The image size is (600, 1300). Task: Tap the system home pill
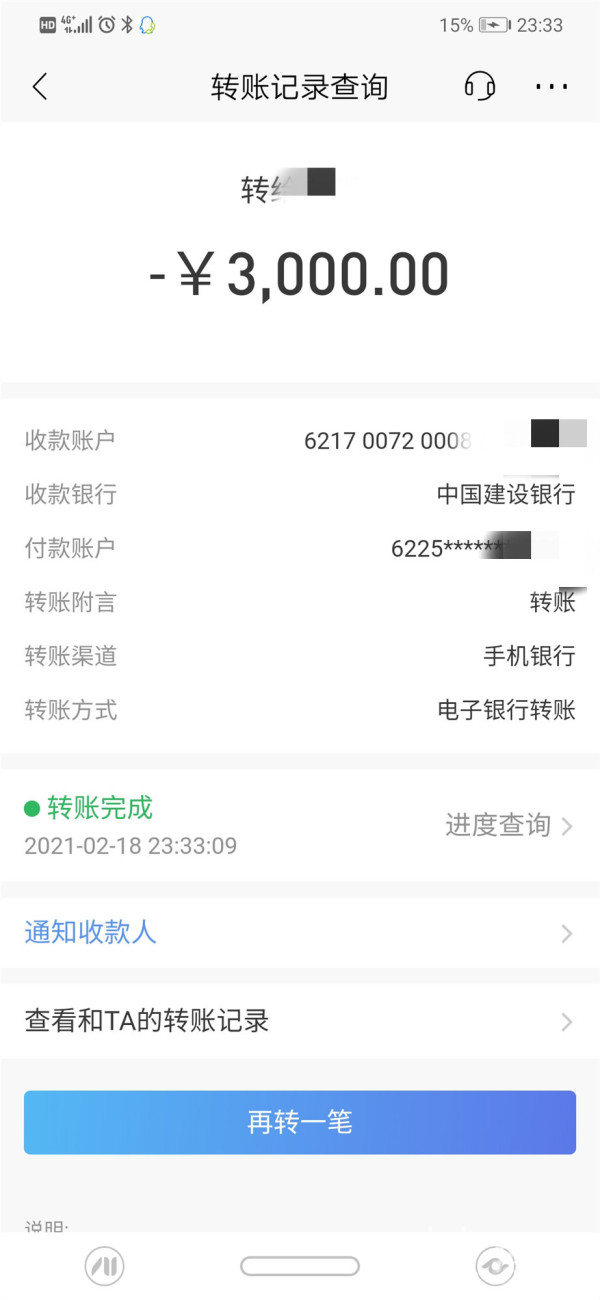pos(299,1266)
